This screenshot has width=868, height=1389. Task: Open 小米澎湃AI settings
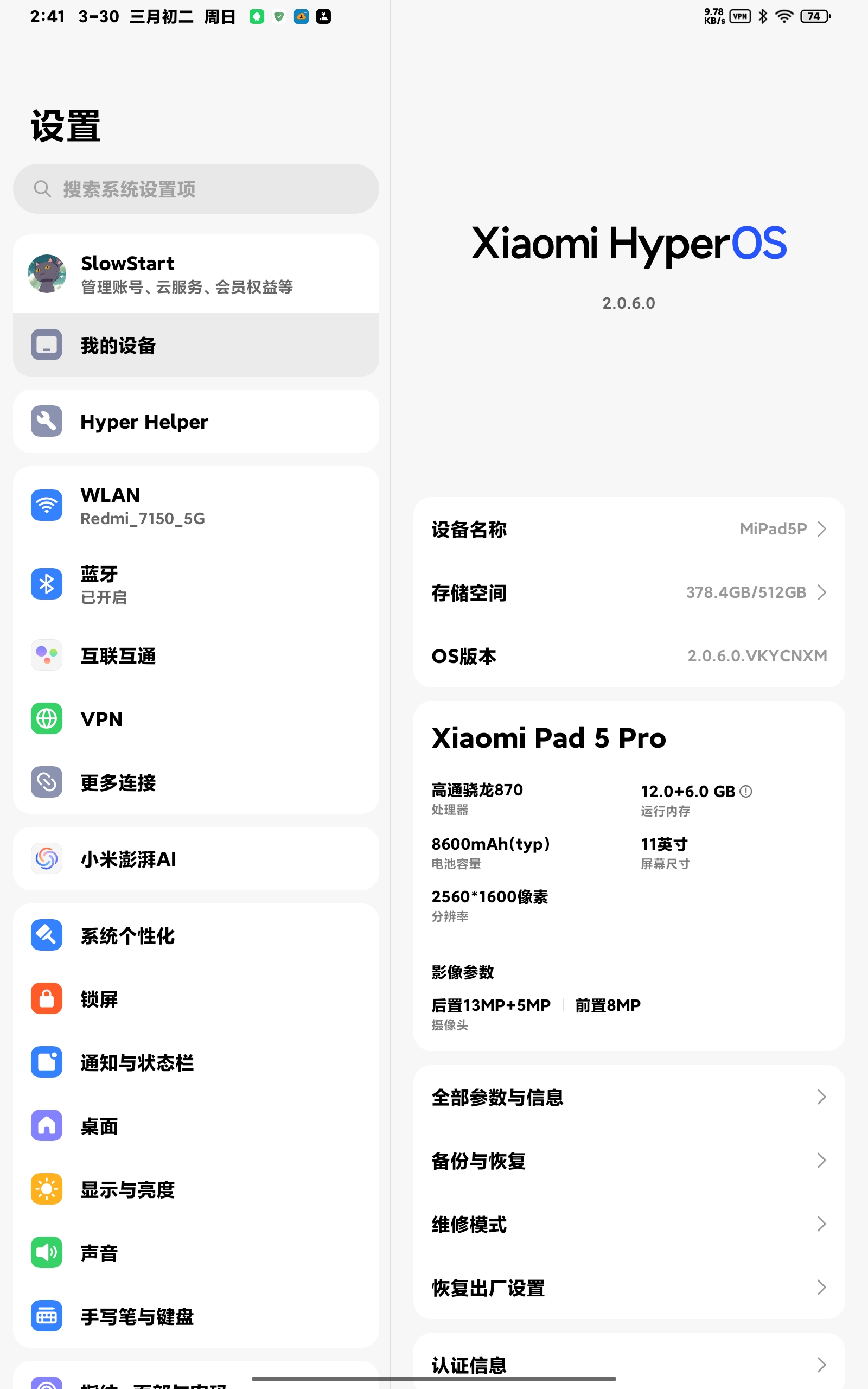pyautogui.click(x=196, y=859)
